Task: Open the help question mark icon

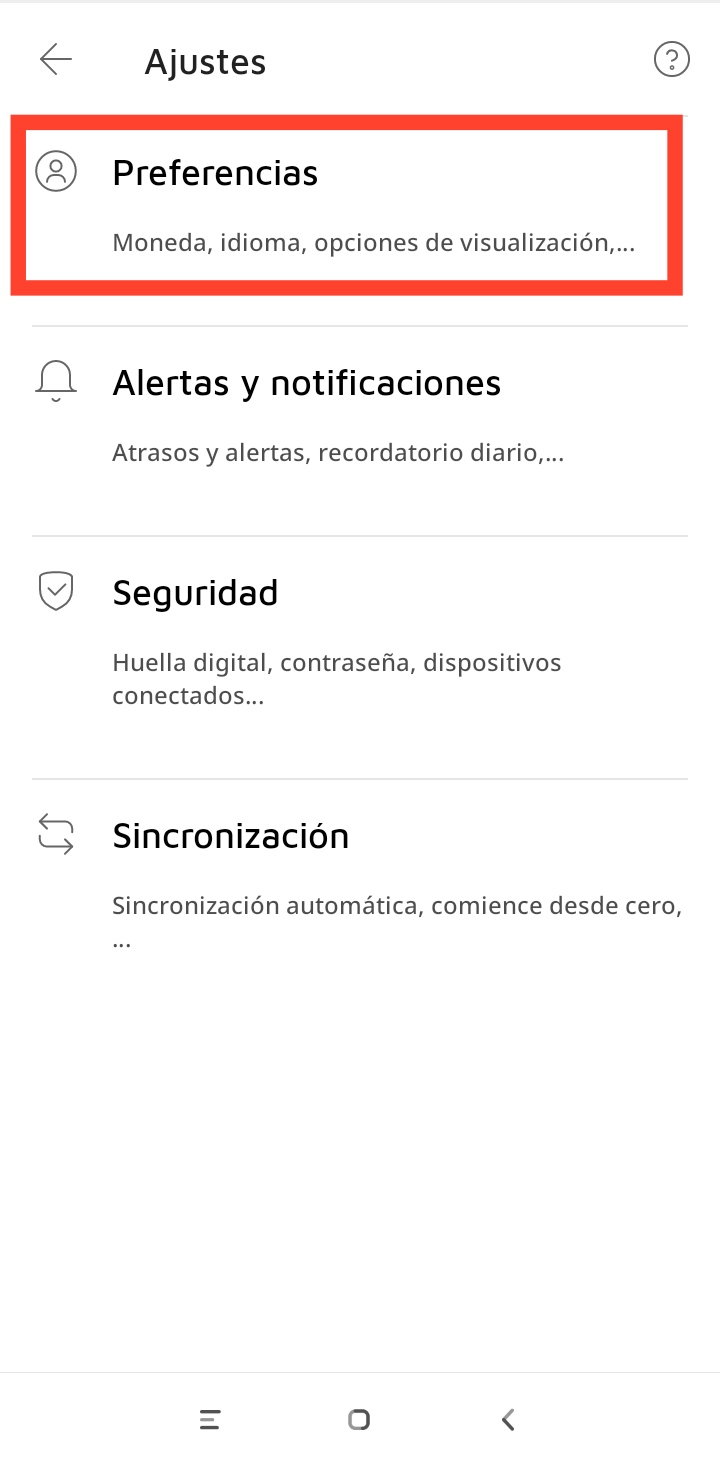Action: tap(671, 60)
